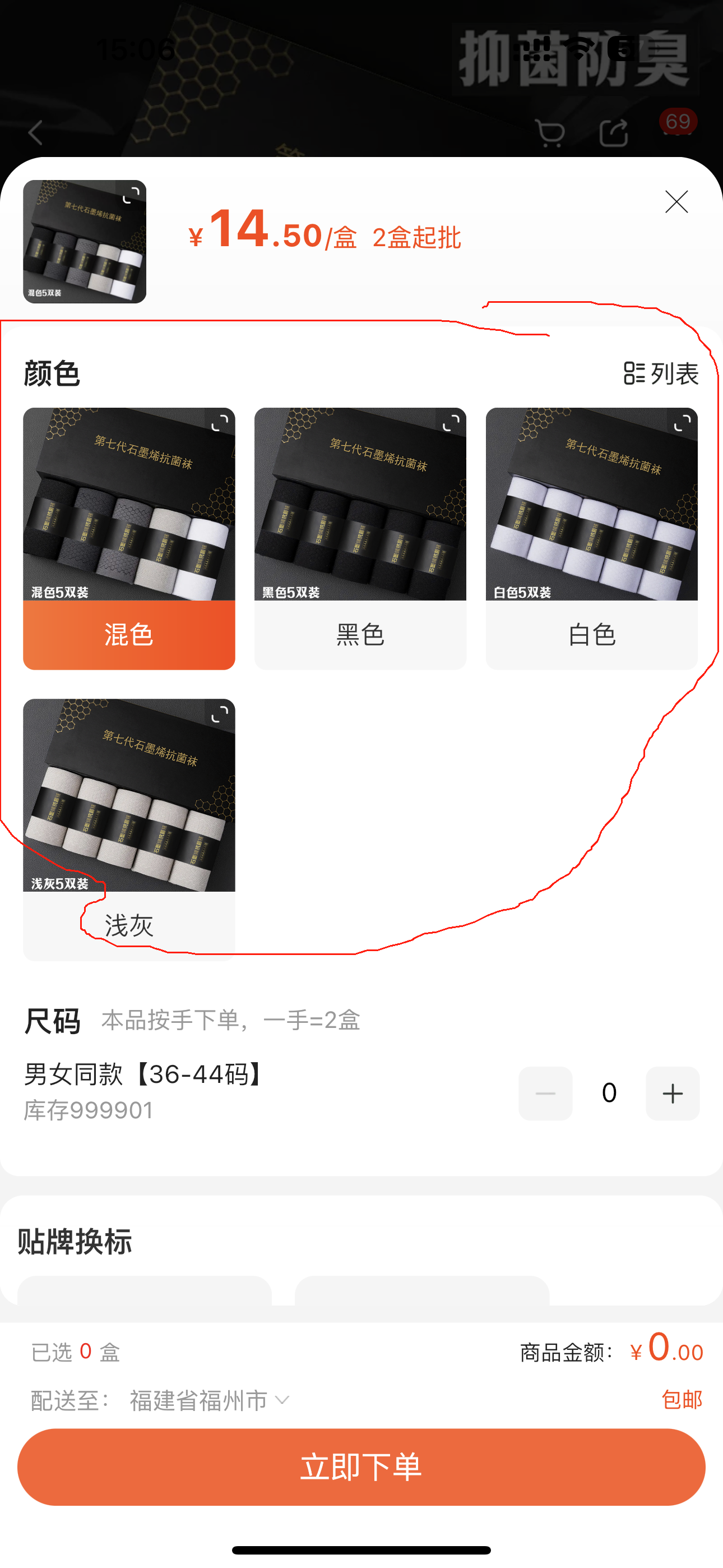This screenshot has height=1568, width=723.
Task: Select the 混色 color option
Action: tap(129, 634)
